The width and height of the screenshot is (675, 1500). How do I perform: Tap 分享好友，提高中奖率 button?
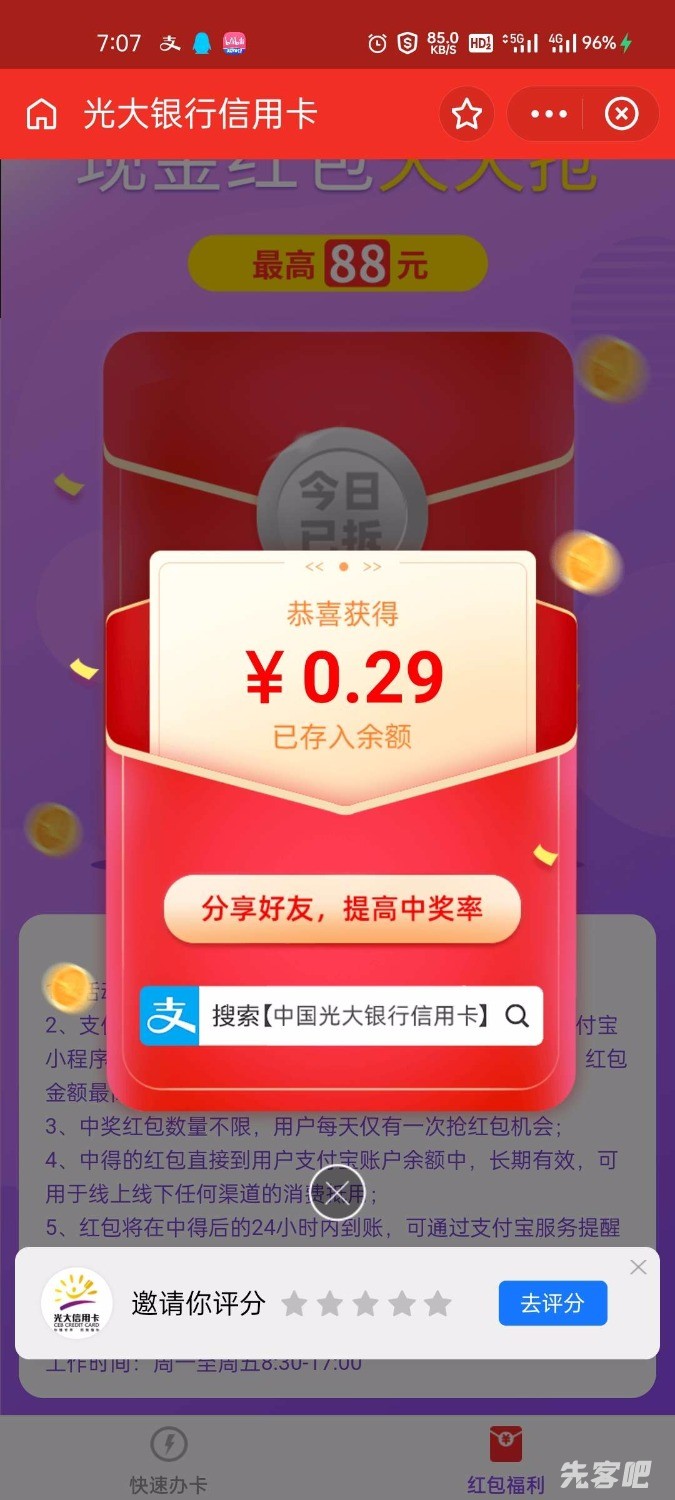click(342, 909)
